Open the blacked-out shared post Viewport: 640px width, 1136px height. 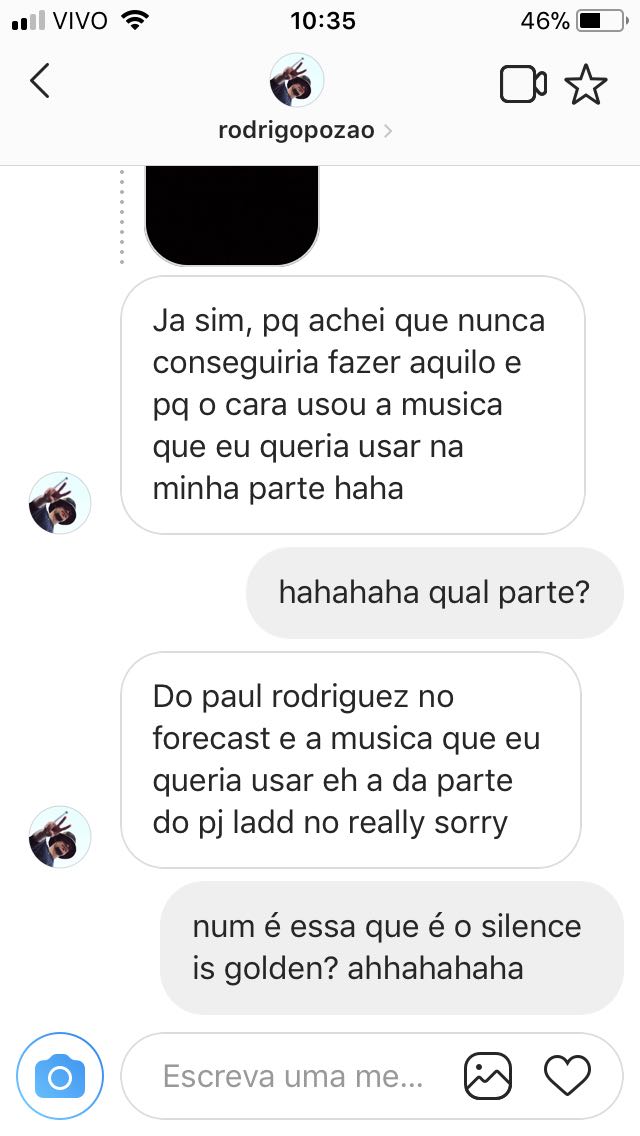pyautogui.click(x=232, y=214)
